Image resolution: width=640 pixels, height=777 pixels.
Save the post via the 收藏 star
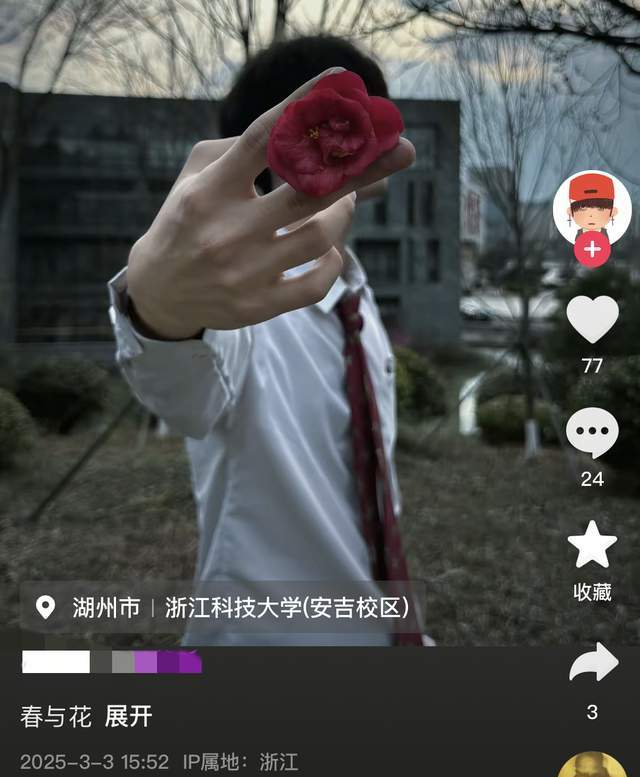(x=592, y=546)
